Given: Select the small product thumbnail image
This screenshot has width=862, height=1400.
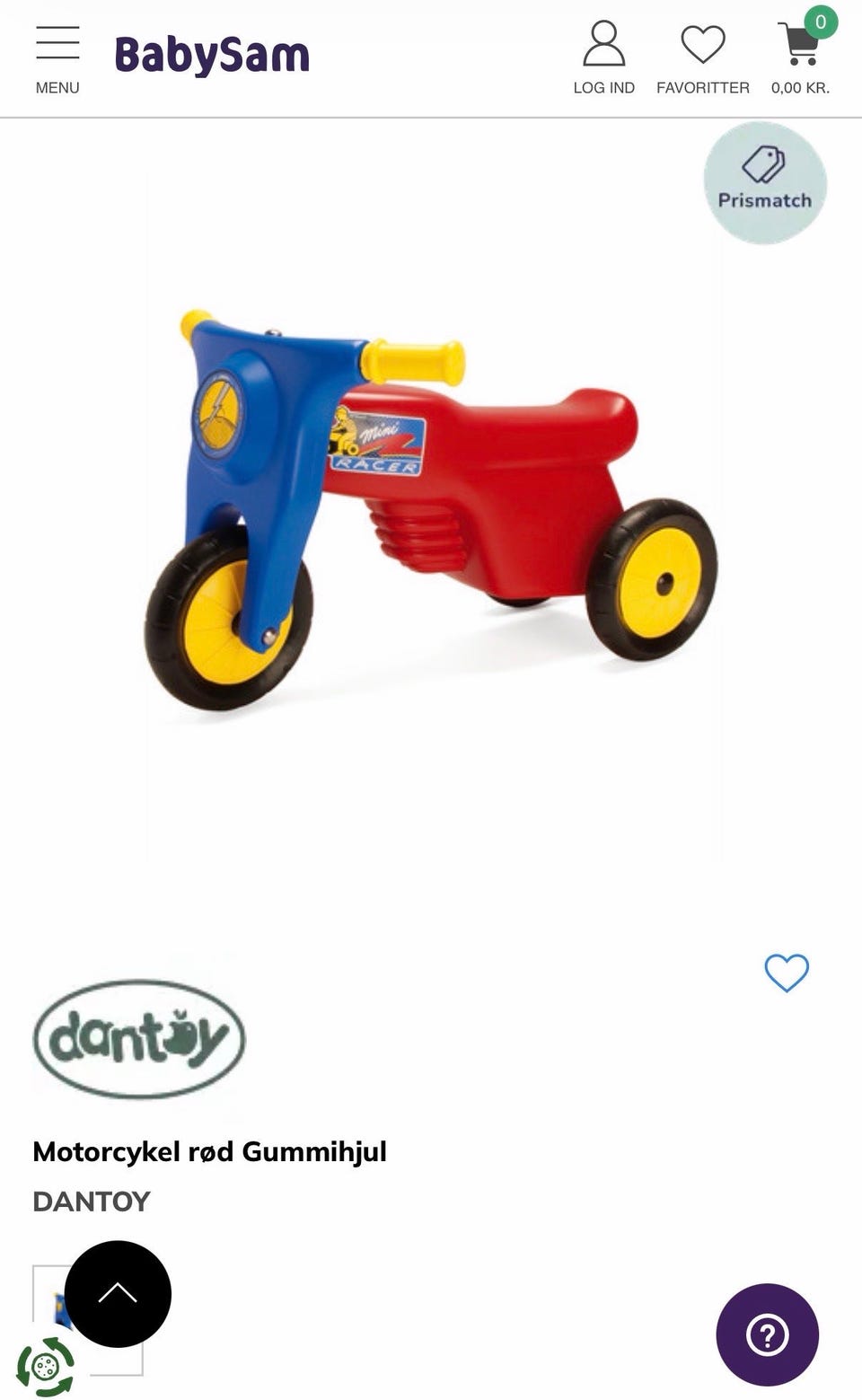Looking at the screenshot, I should 87,1320.
